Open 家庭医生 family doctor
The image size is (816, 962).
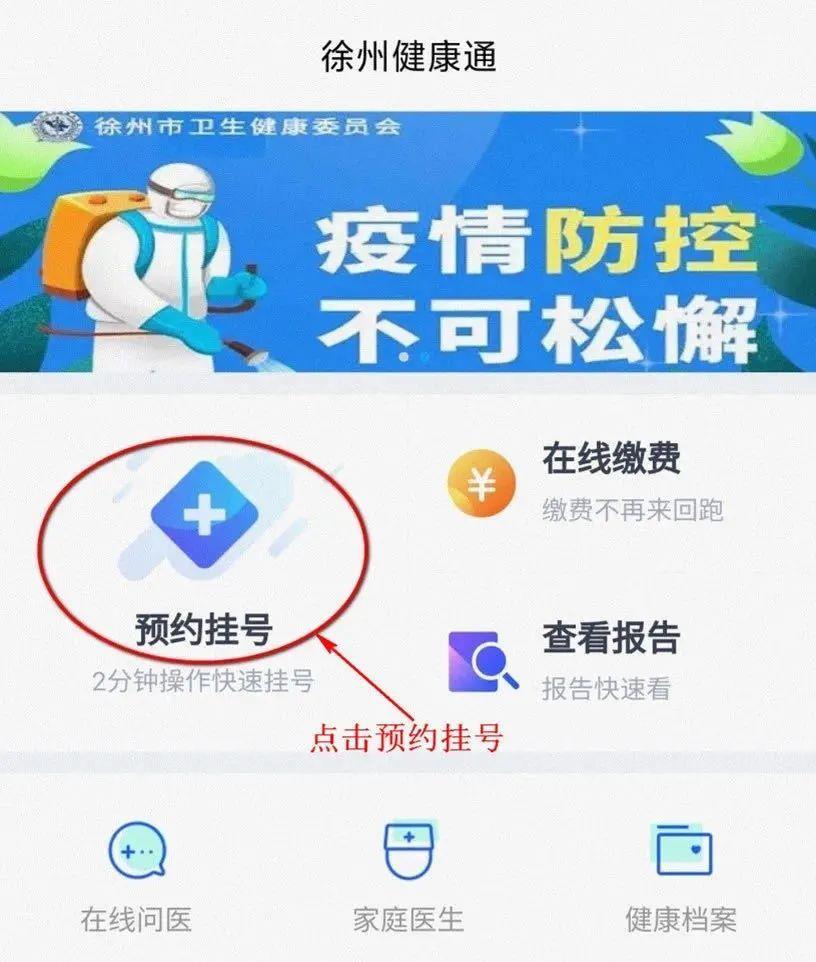pyautogui.click(x=408, y=876)
